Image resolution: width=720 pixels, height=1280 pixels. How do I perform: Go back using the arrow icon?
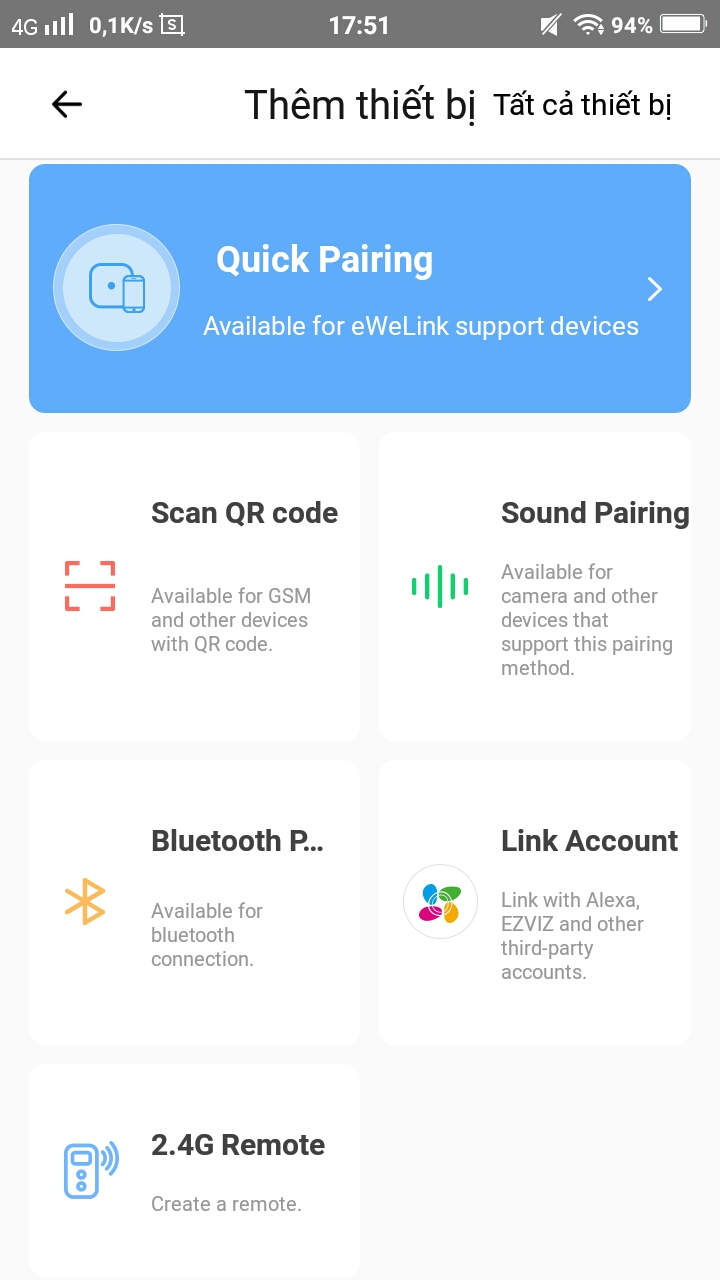(67, 104)
